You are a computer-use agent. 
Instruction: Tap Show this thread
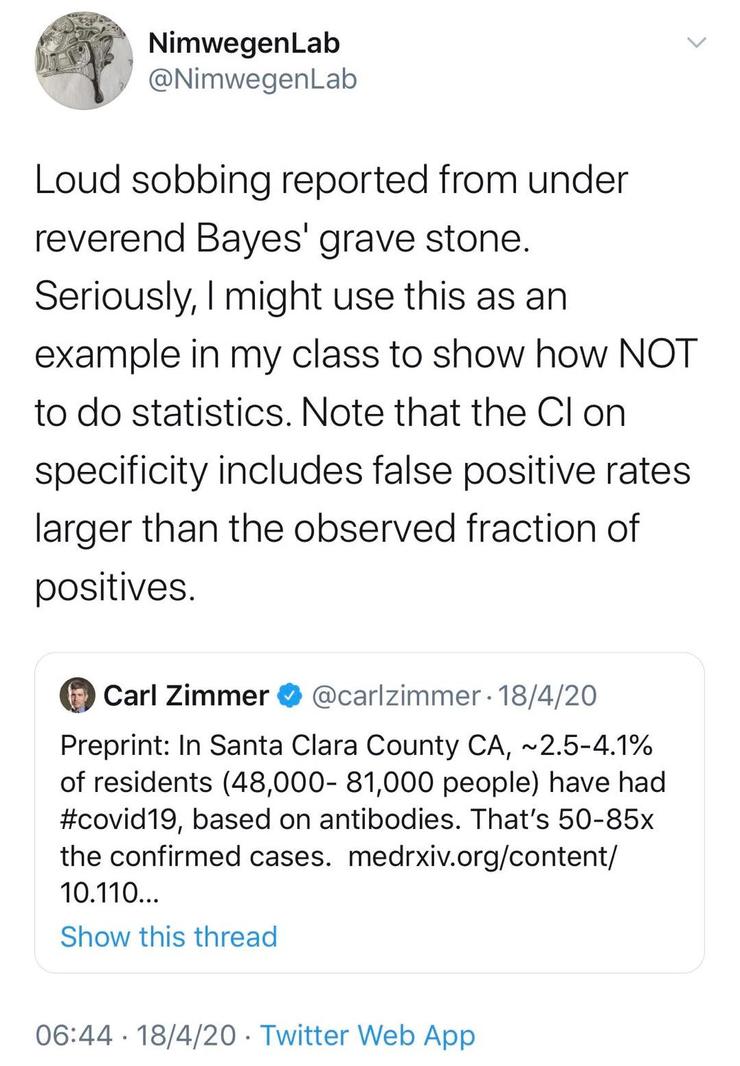click(x=168, y=936)
